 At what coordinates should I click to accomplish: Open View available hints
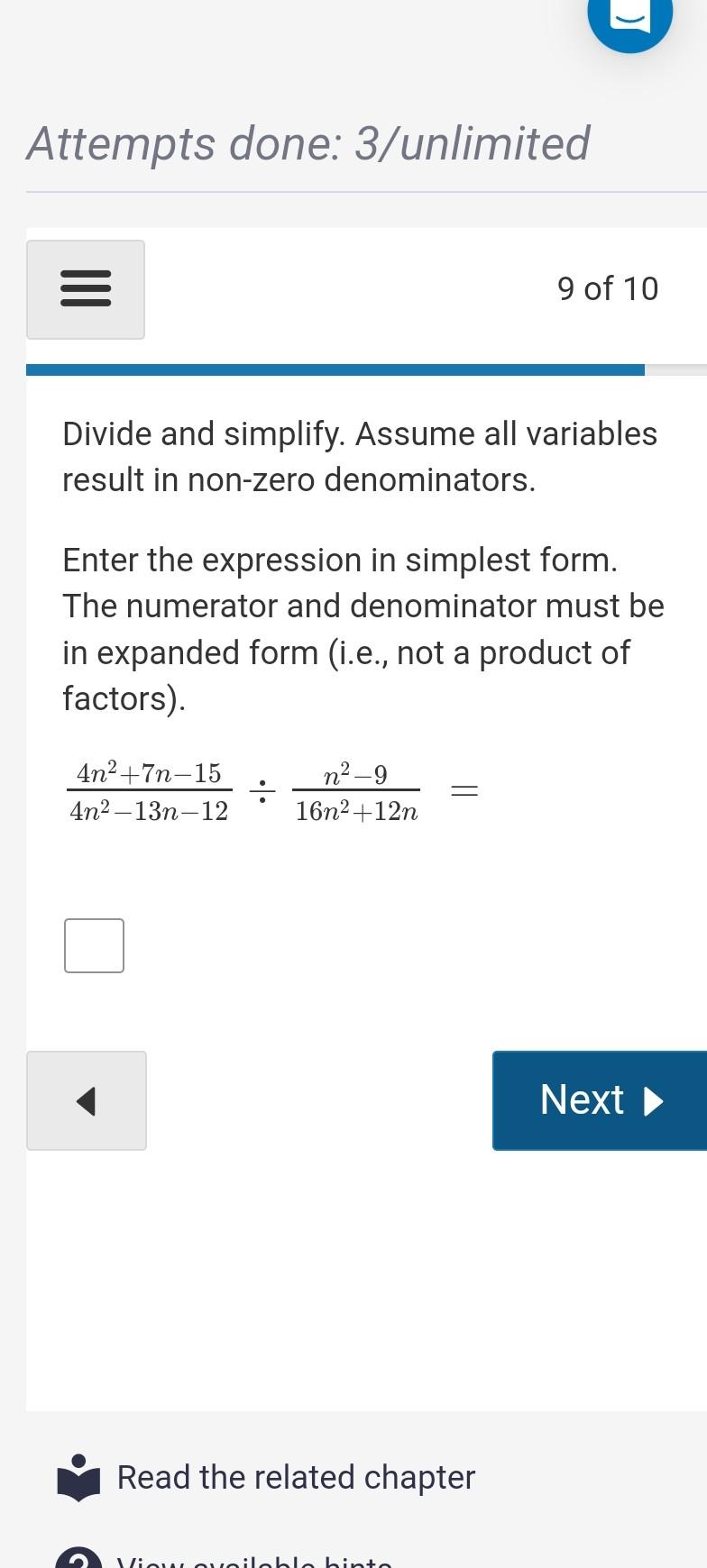(x=252, y=1562)
